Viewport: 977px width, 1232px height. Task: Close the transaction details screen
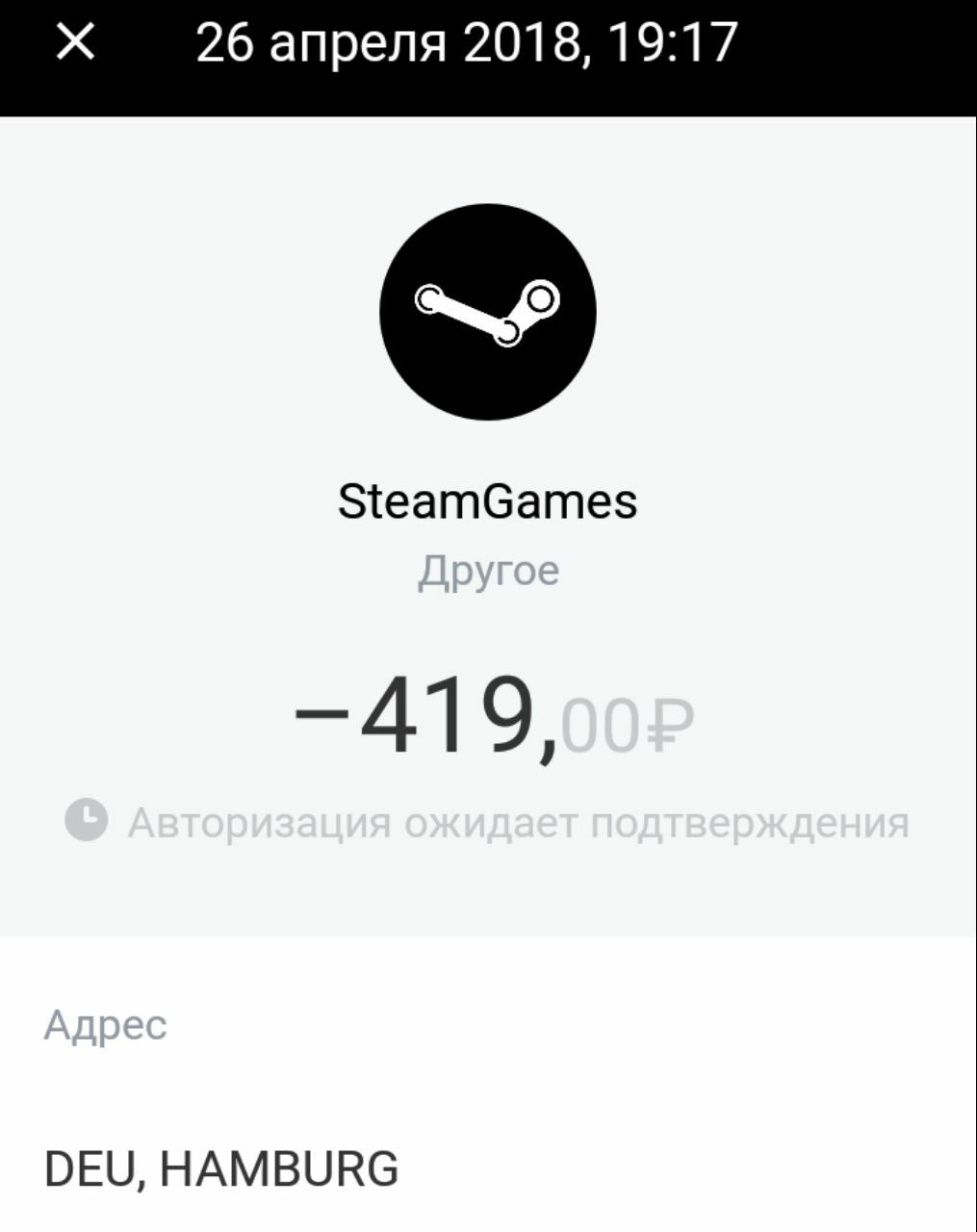click(75, 42)
